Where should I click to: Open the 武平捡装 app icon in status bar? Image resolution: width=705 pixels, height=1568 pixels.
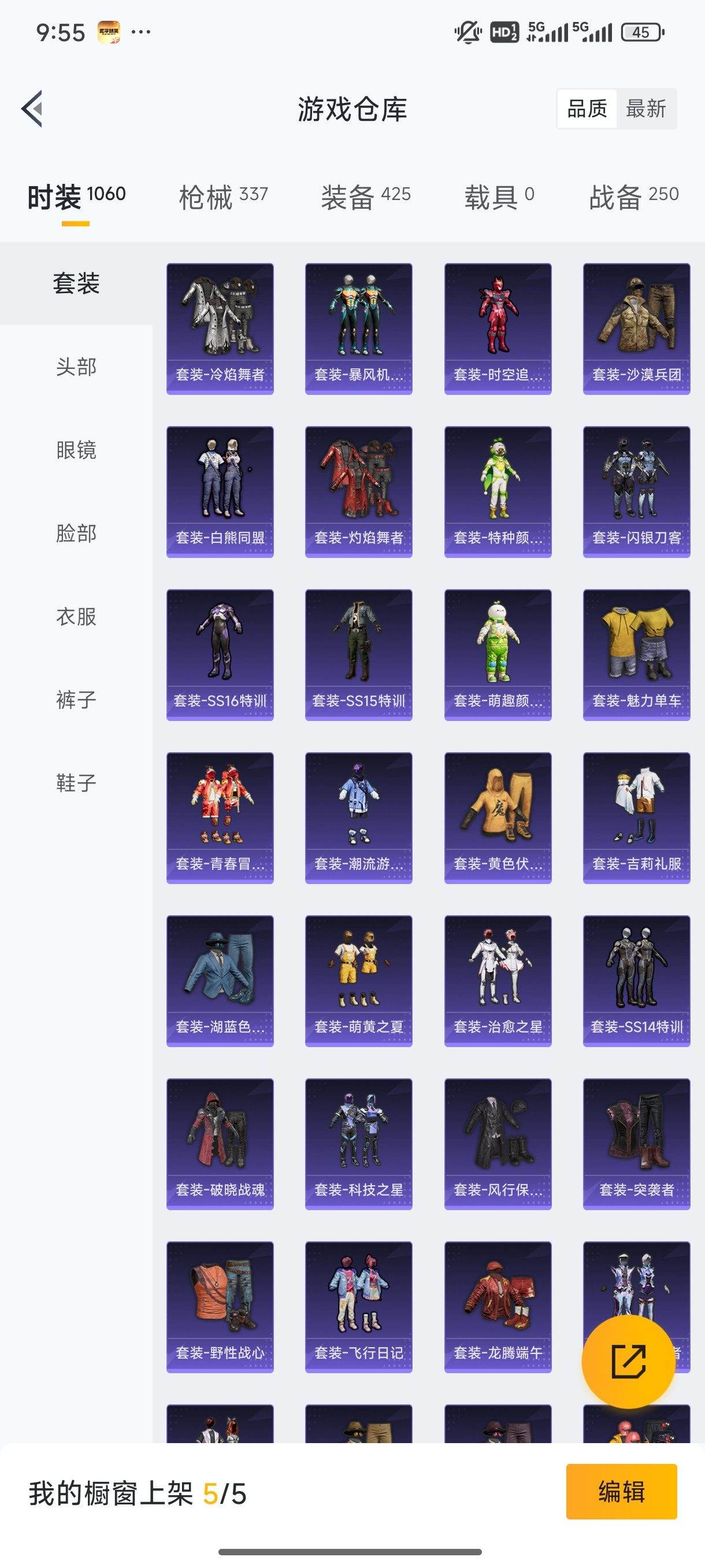pos(109,31)
